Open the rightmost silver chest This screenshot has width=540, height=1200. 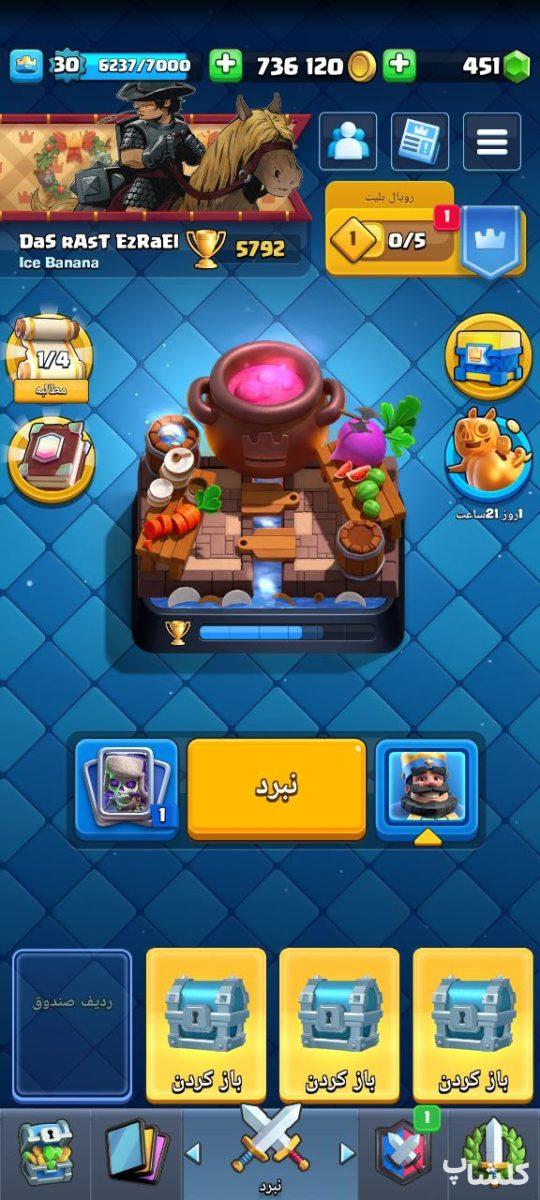[x=473, y=1025]
